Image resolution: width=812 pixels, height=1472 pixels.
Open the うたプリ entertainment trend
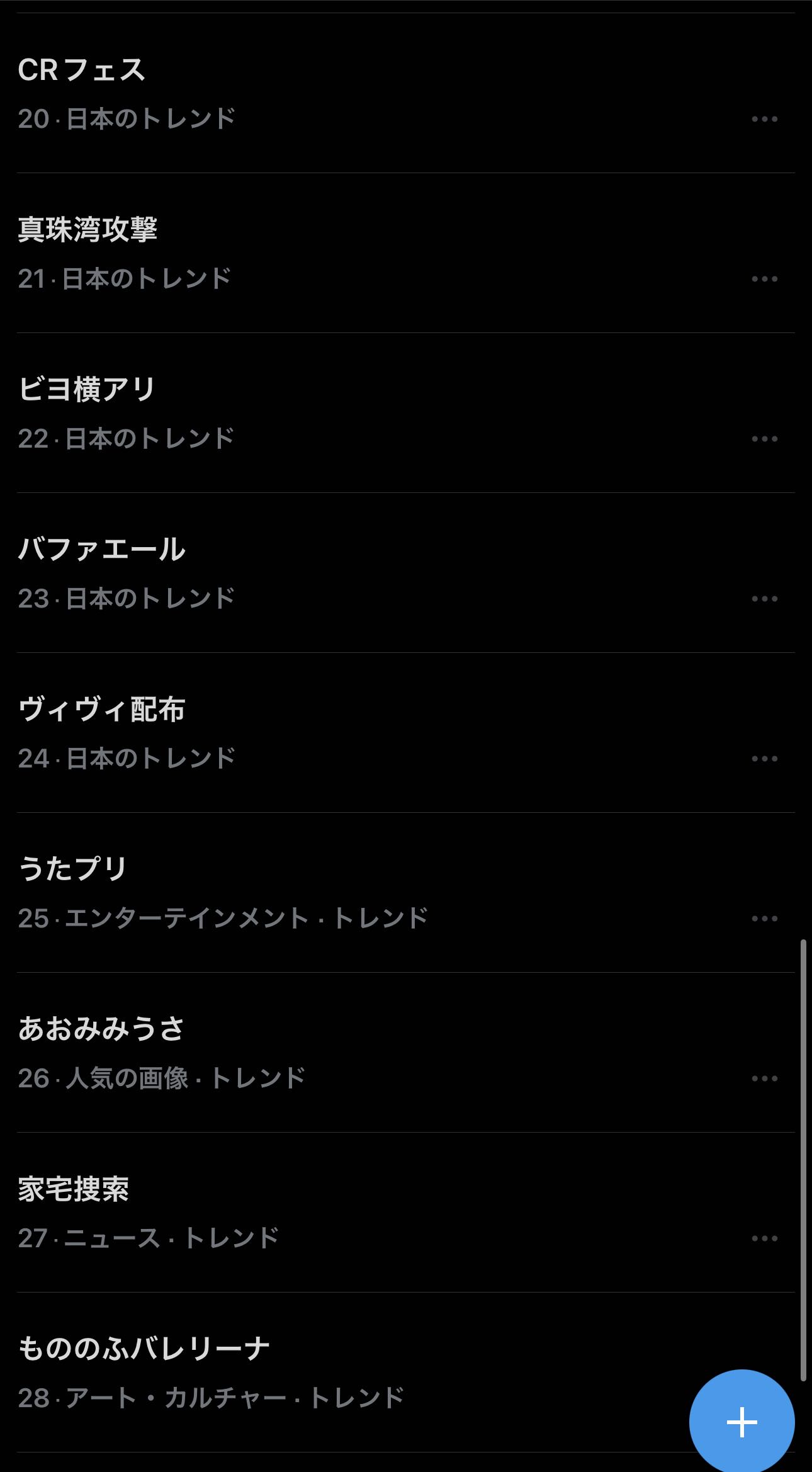coord(73,869)
